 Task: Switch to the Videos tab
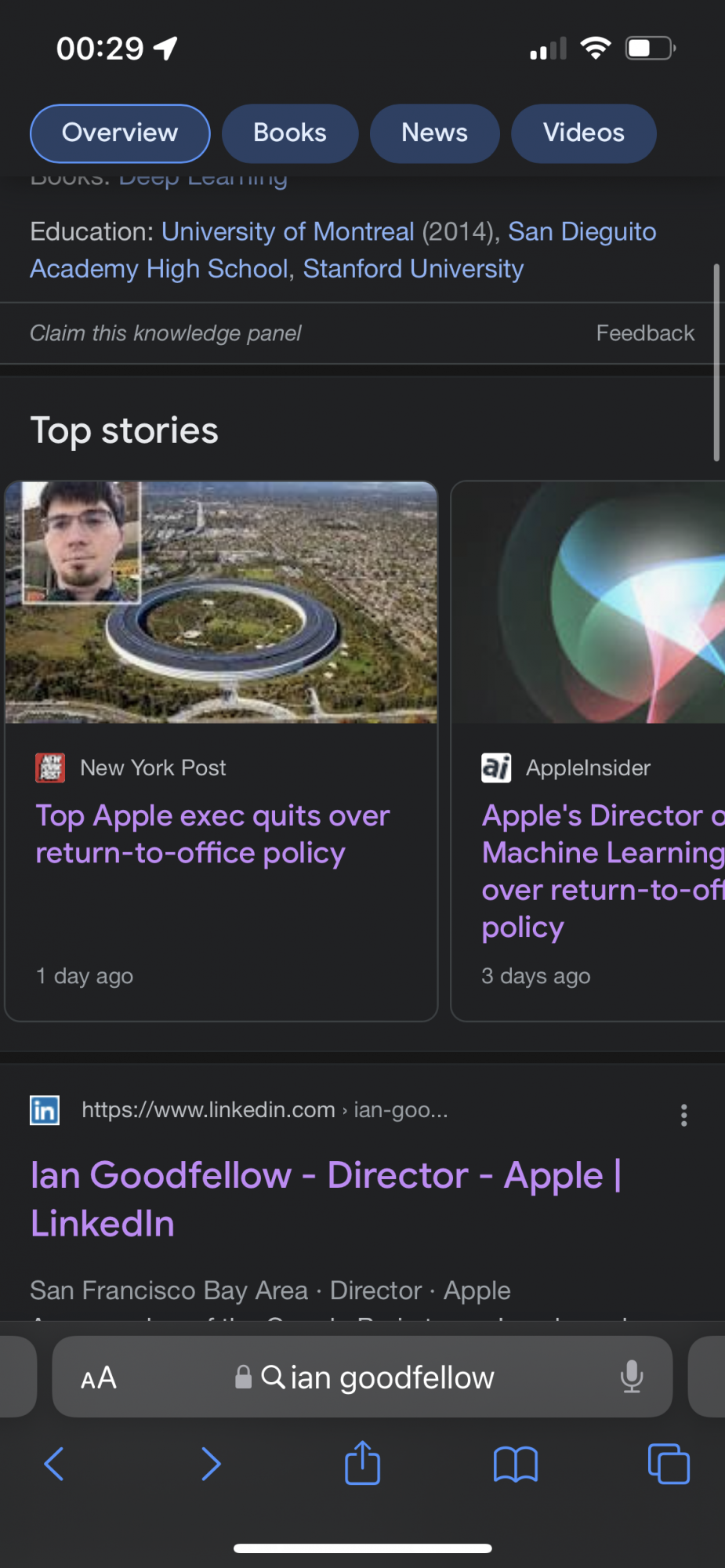(x=583, y=133)
